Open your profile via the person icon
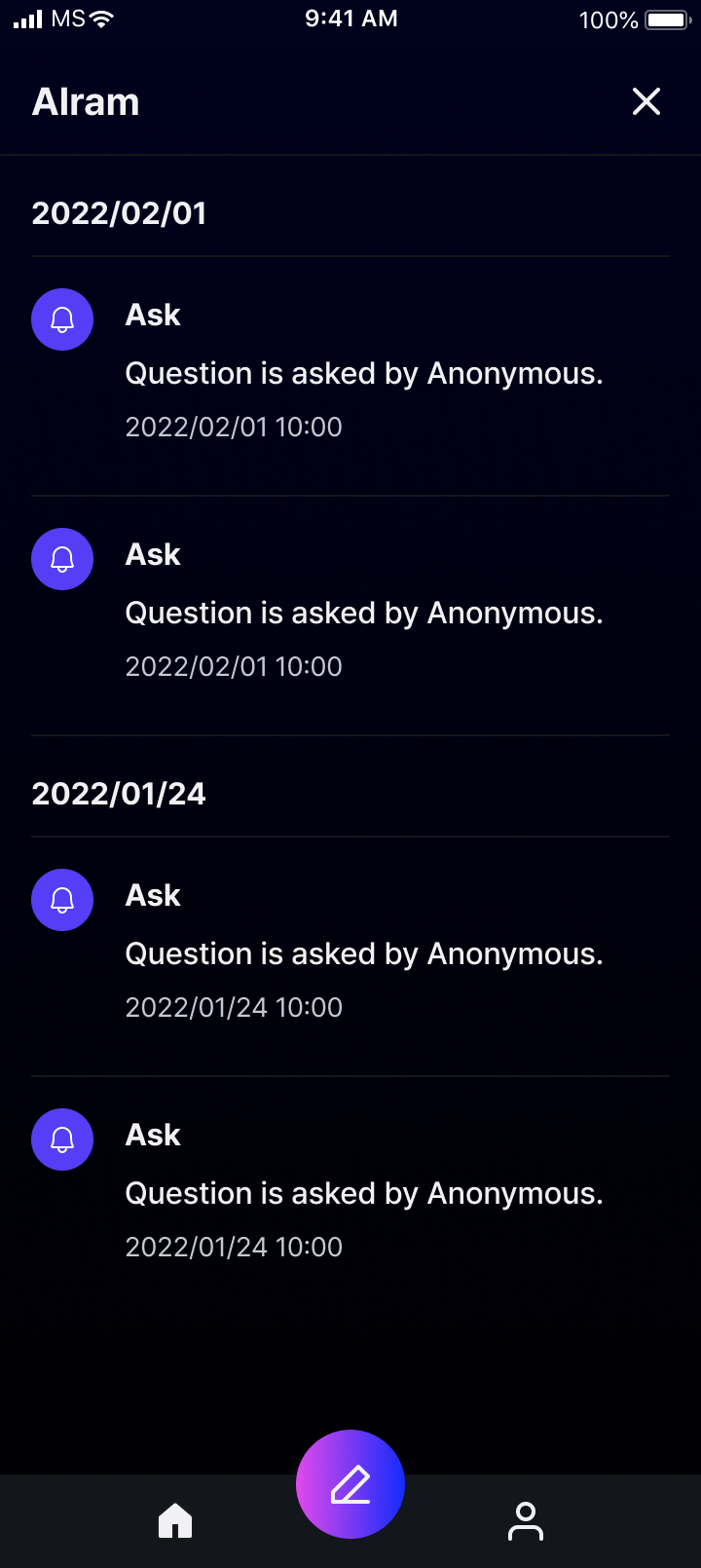701x1568 pixels. click(x=525, y=1519)
